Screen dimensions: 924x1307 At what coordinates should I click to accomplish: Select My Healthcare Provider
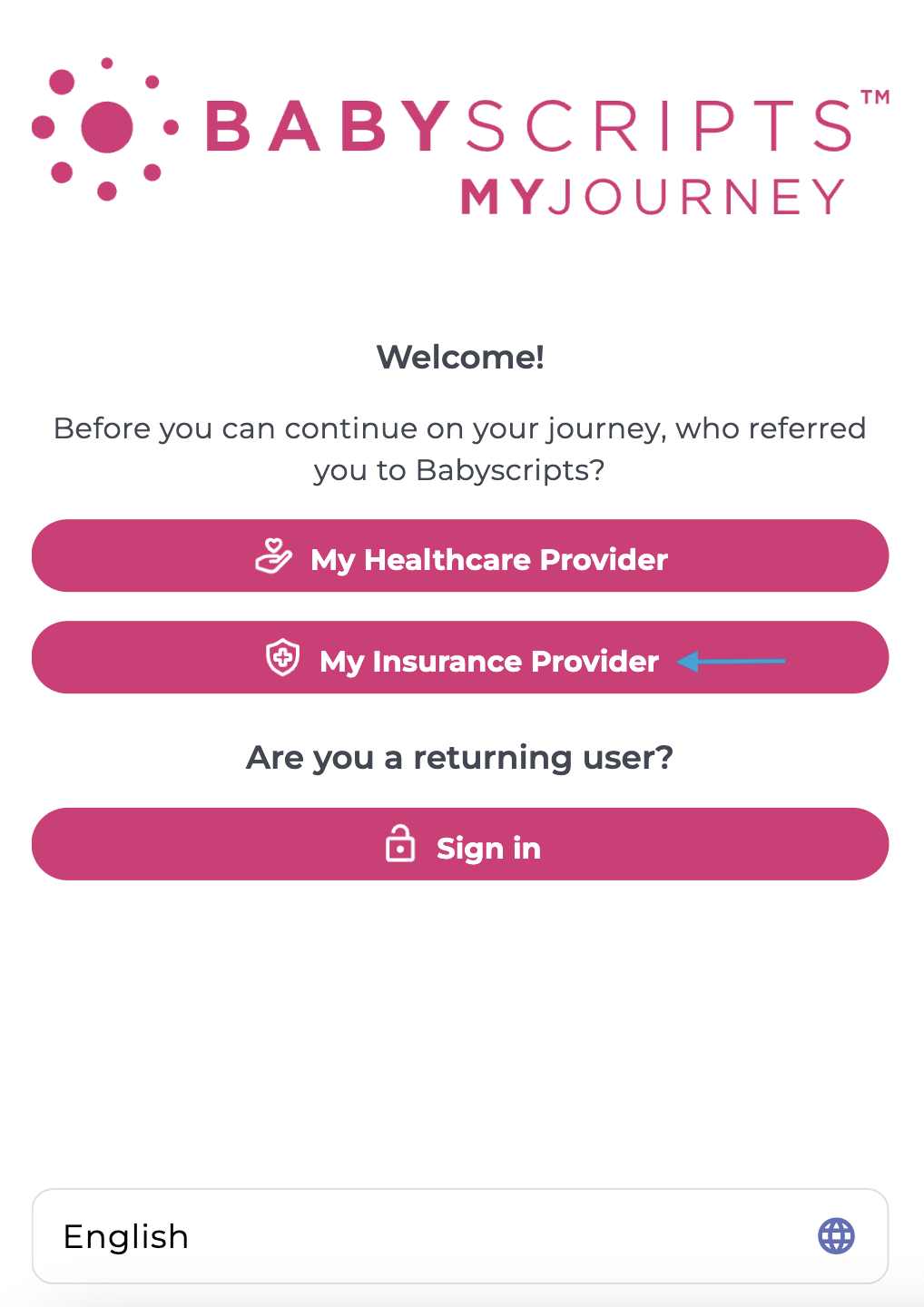point(460,556)
